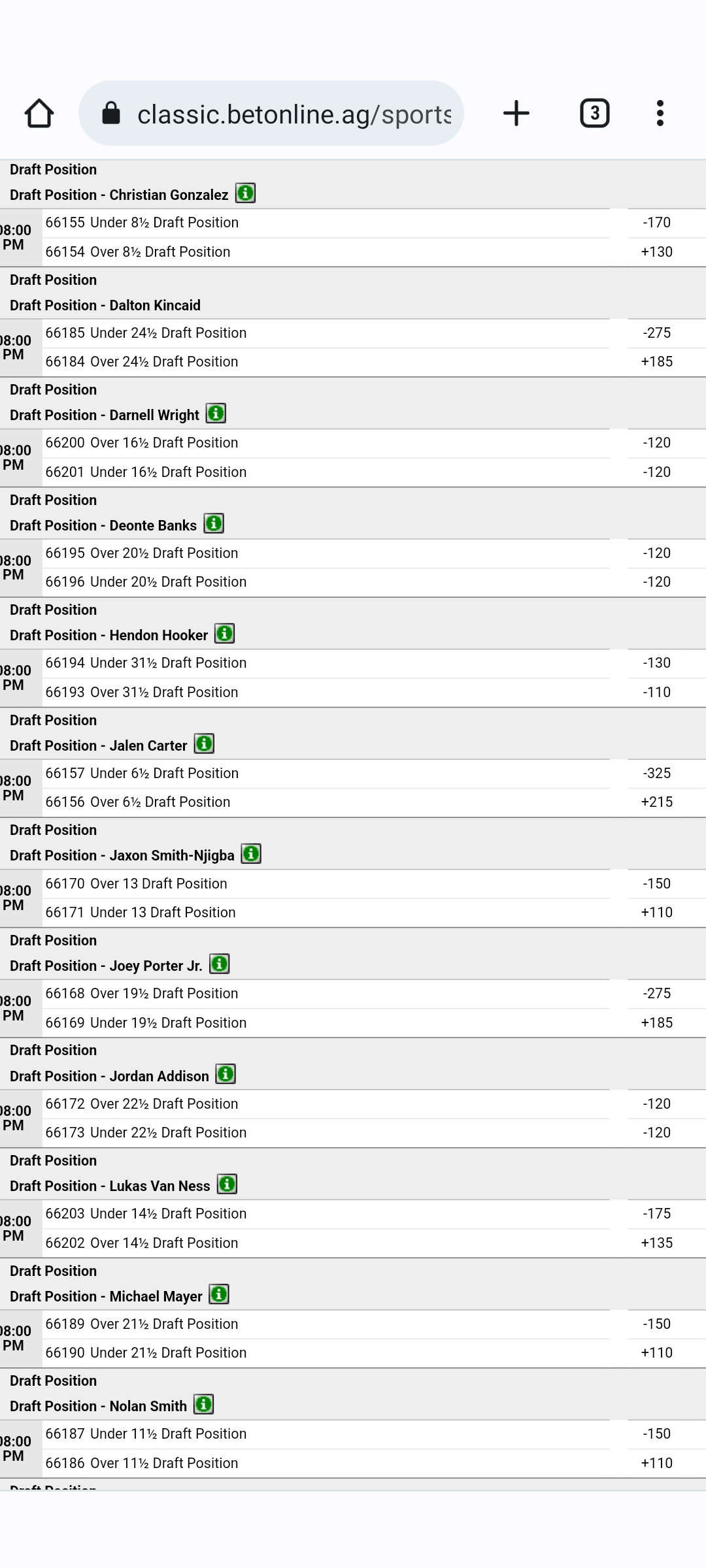Choose -275 odds for Over 19½ Porter Jr.
Viewport: 706px width, 1568px height.
coord(656,994)
